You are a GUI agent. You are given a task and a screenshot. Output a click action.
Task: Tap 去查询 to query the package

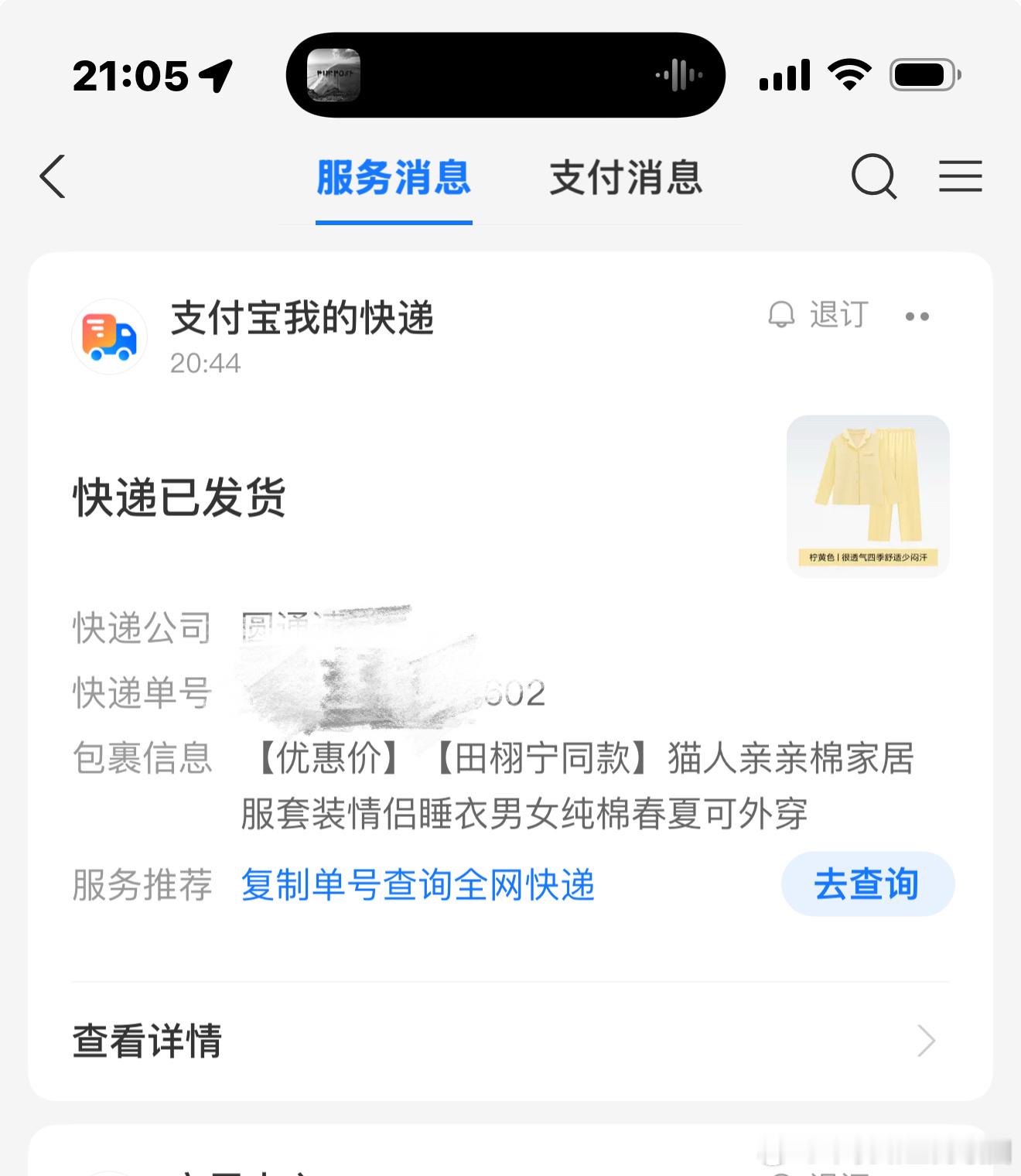click(867, 884)
